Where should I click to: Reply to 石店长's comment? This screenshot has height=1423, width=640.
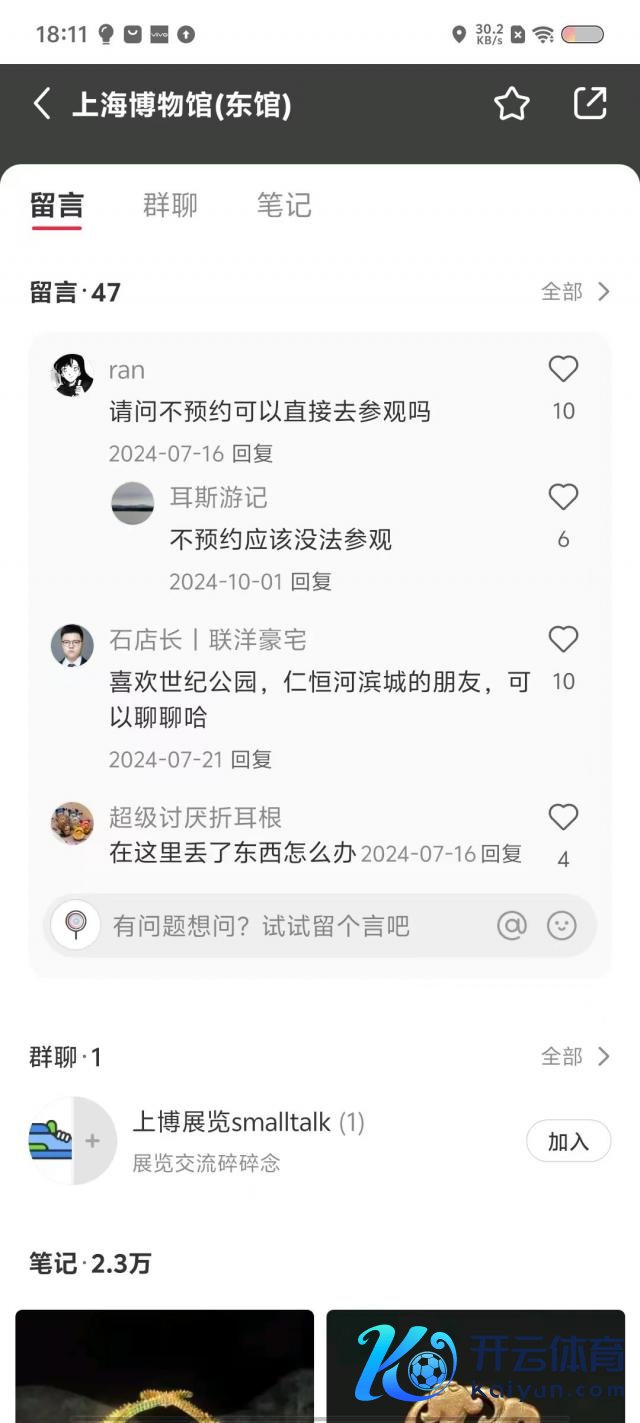[x=252, y=759]
